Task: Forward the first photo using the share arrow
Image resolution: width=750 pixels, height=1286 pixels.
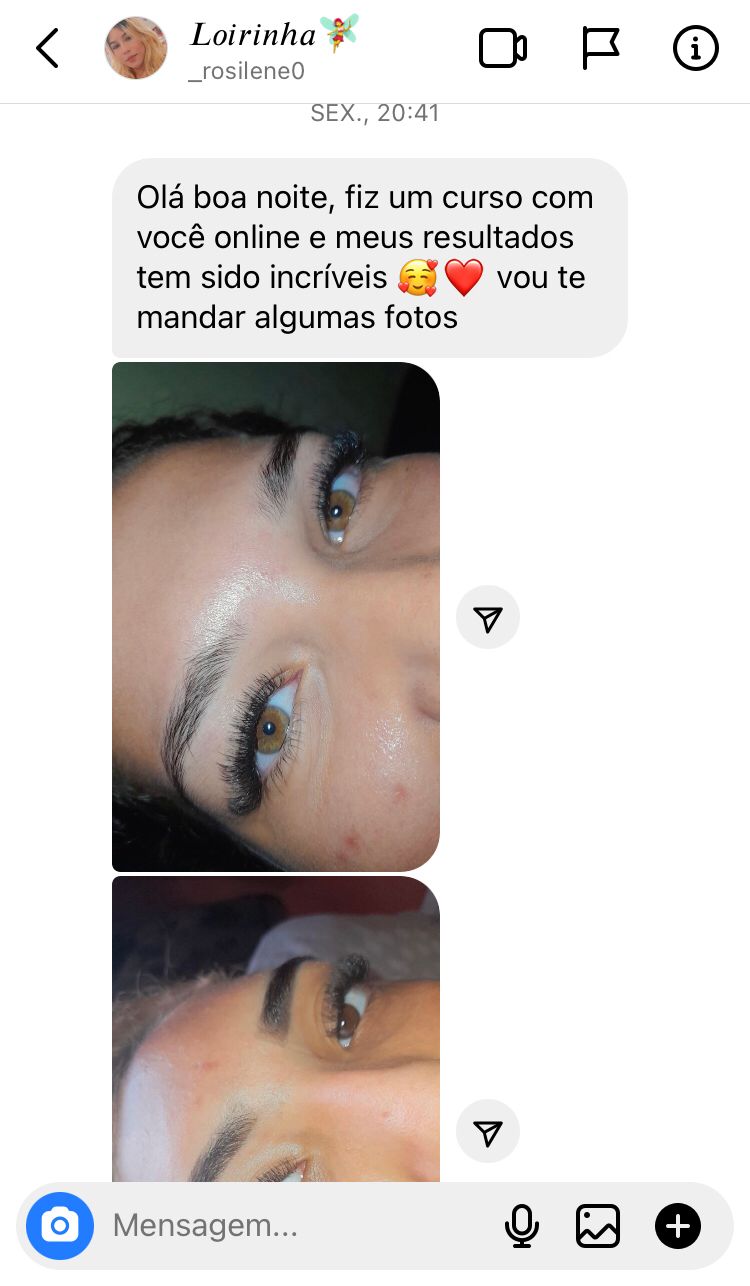Action: [488, 618]
